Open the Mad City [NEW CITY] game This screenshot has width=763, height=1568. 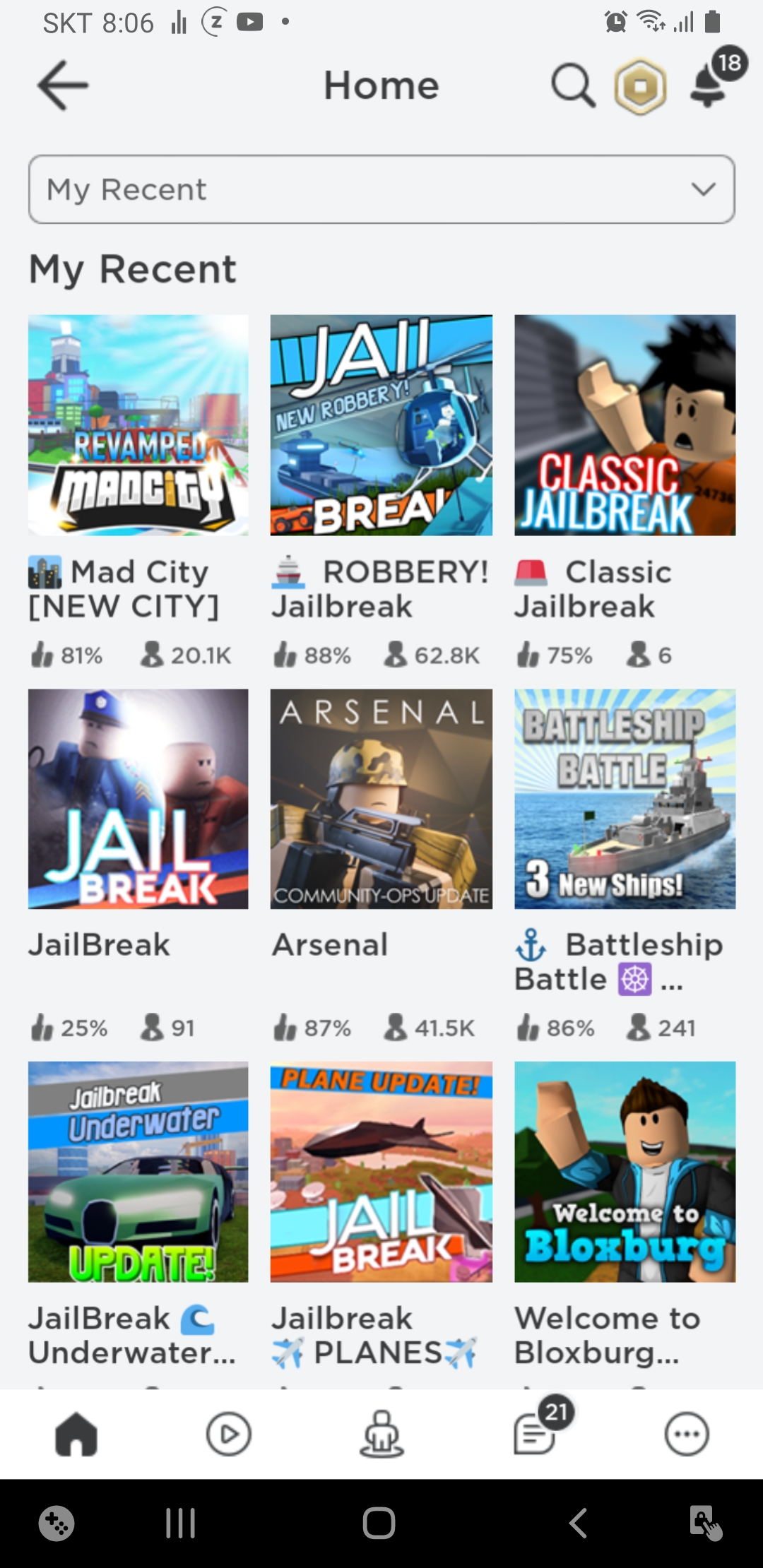(138, 425)
